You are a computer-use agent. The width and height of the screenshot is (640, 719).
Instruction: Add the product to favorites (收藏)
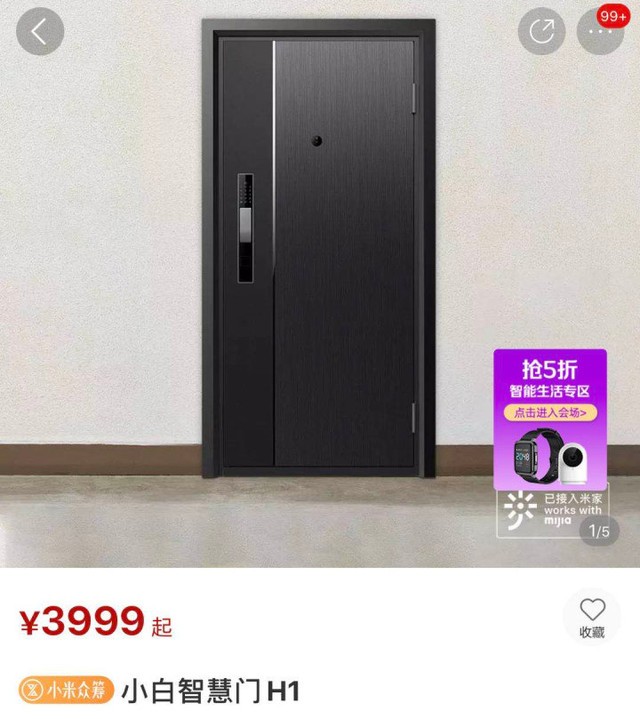[x=592, y=617]
